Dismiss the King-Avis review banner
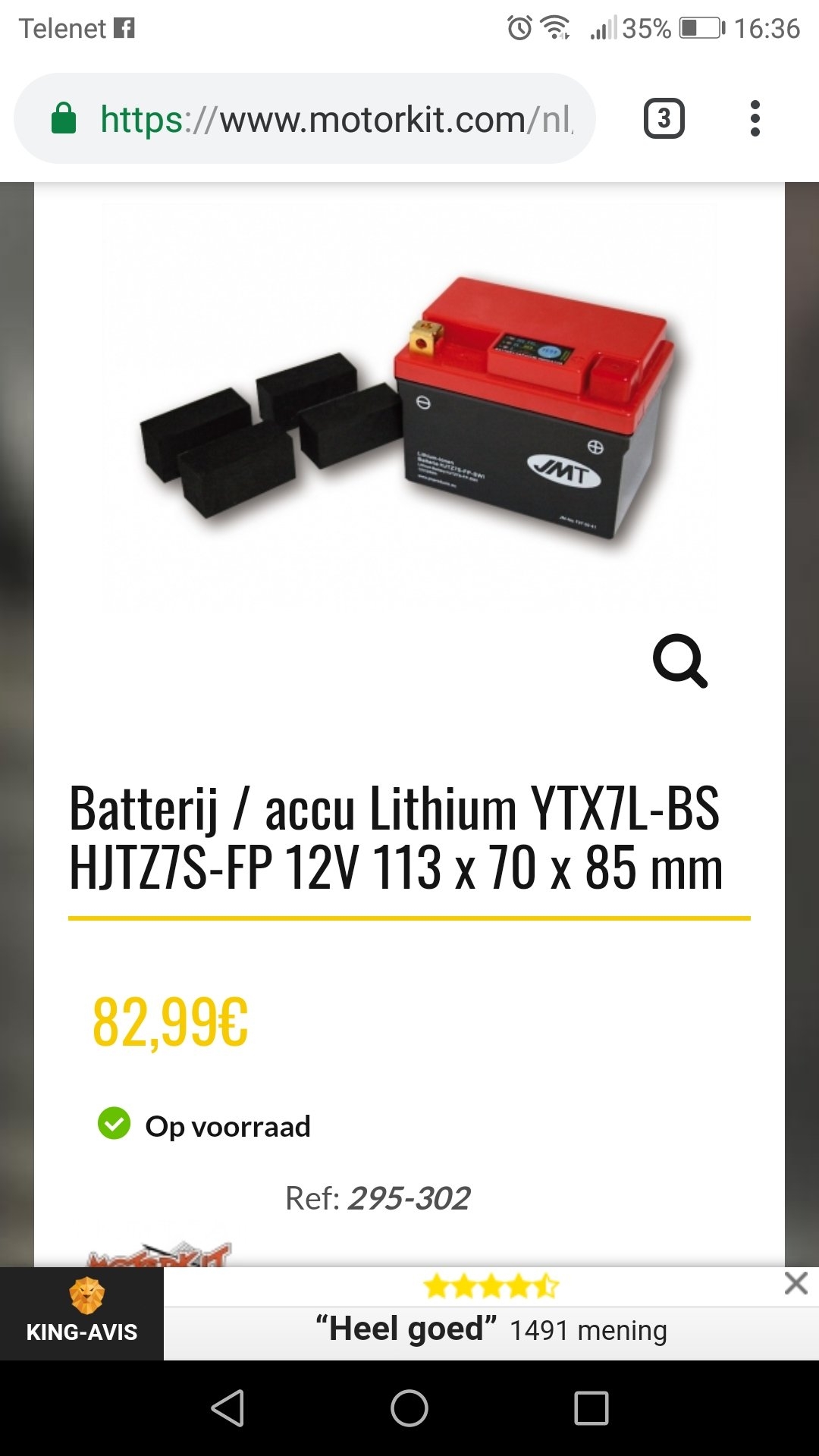 pyautogui.click(x=795, y=1284)
